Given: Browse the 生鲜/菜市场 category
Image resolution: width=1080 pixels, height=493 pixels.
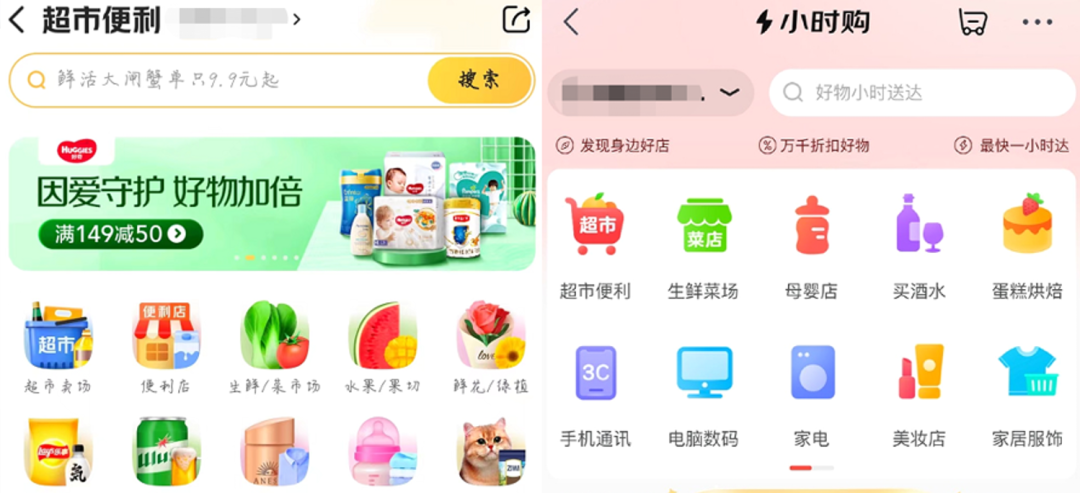Looking at the screenshot, I should pos(274,346).
